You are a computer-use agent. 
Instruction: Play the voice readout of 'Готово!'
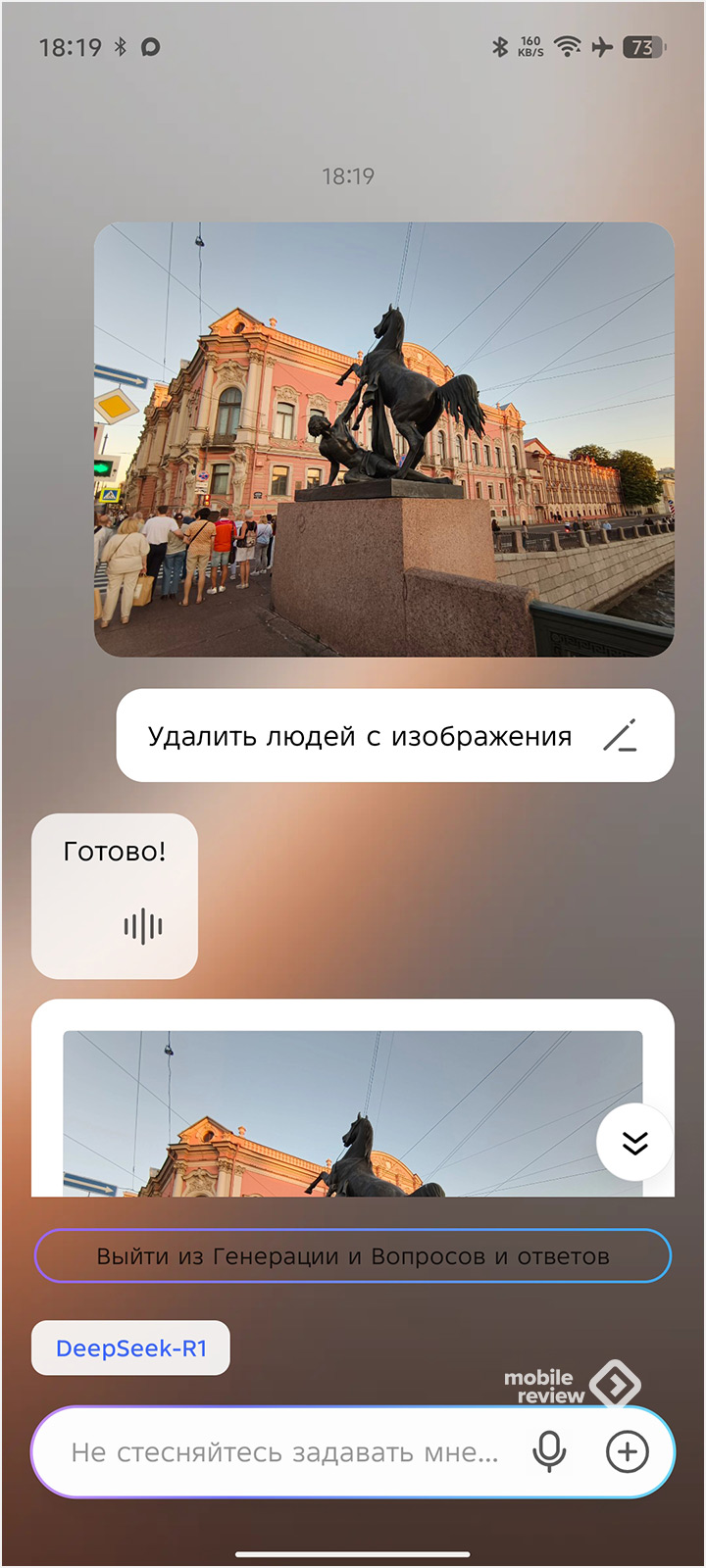[143, 925]
